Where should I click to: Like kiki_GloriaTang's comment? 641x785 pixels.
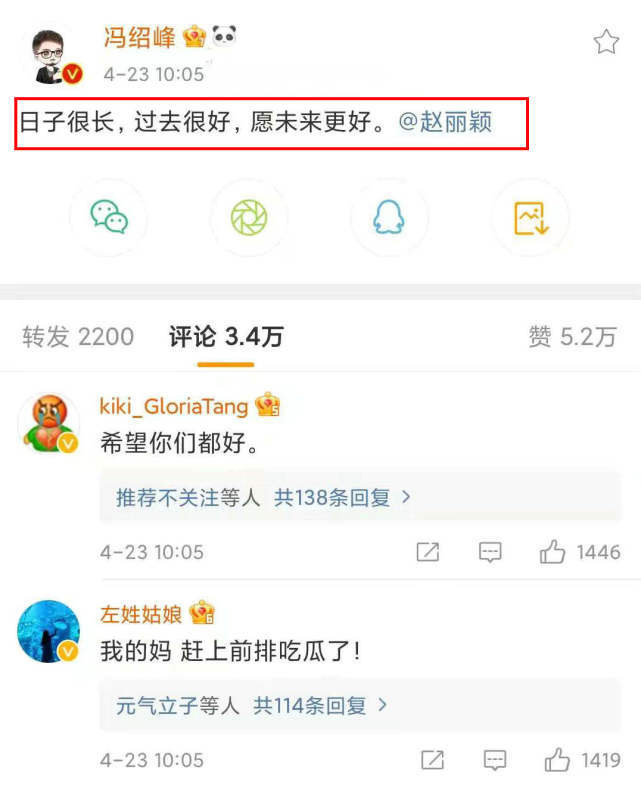pos(554,552)
